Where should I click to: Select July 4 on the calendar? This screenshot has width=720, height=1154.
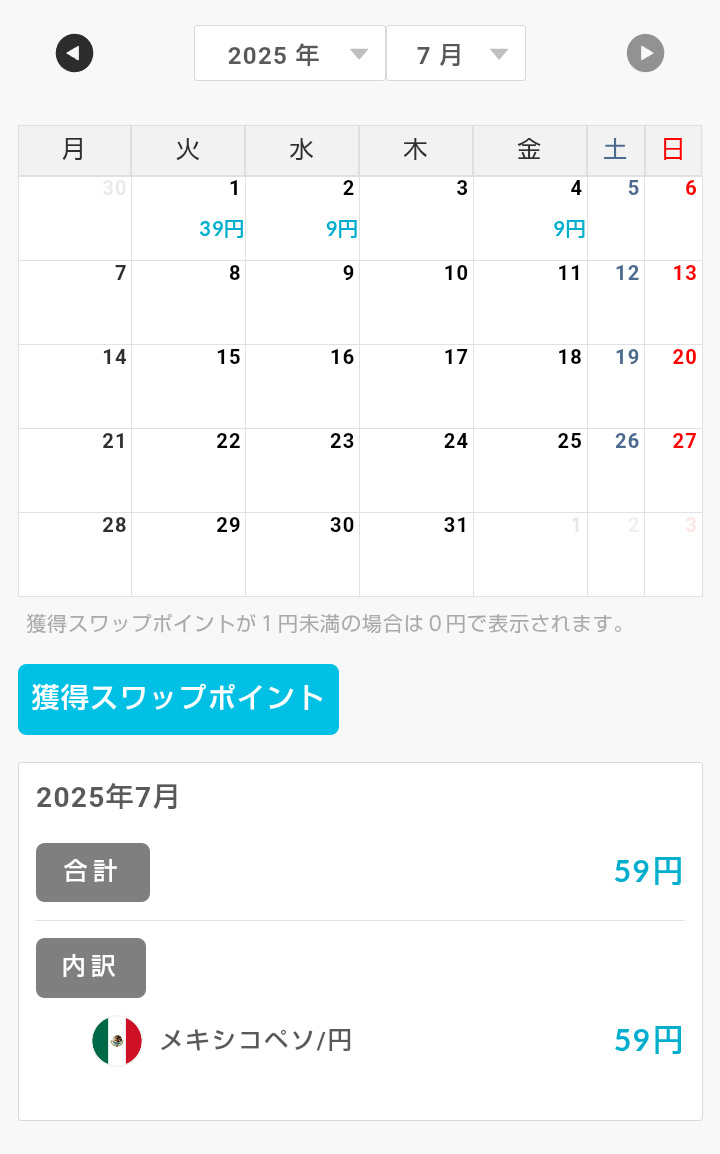(530, 218)
